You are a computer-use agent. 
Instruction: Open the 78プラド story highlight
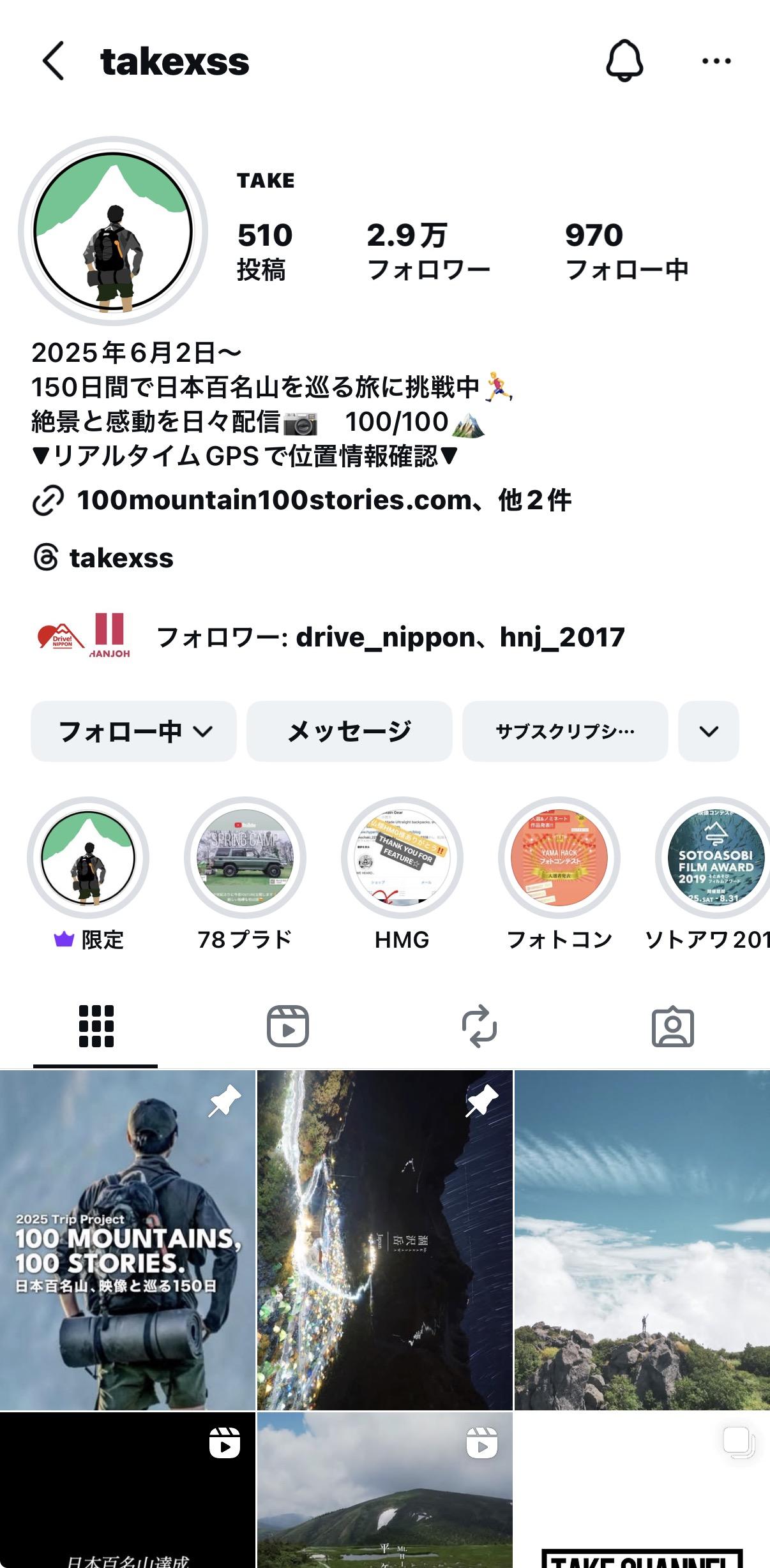point(245,873)
